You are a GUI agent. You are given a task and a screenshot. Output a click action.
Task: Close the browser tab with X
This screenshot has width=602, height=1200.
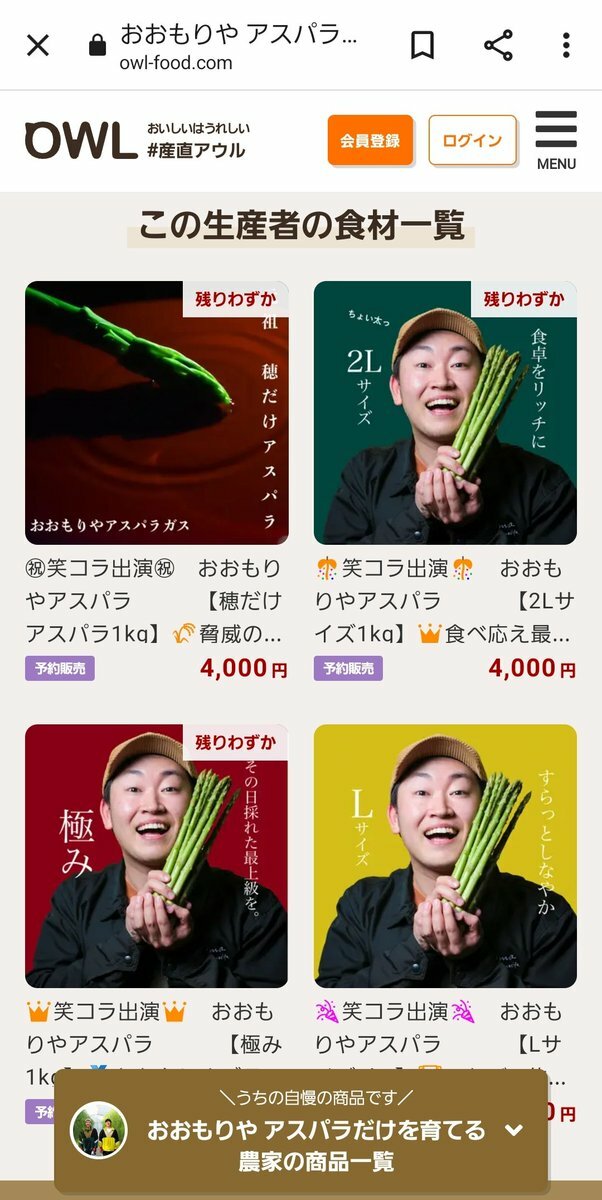[38, 46]
